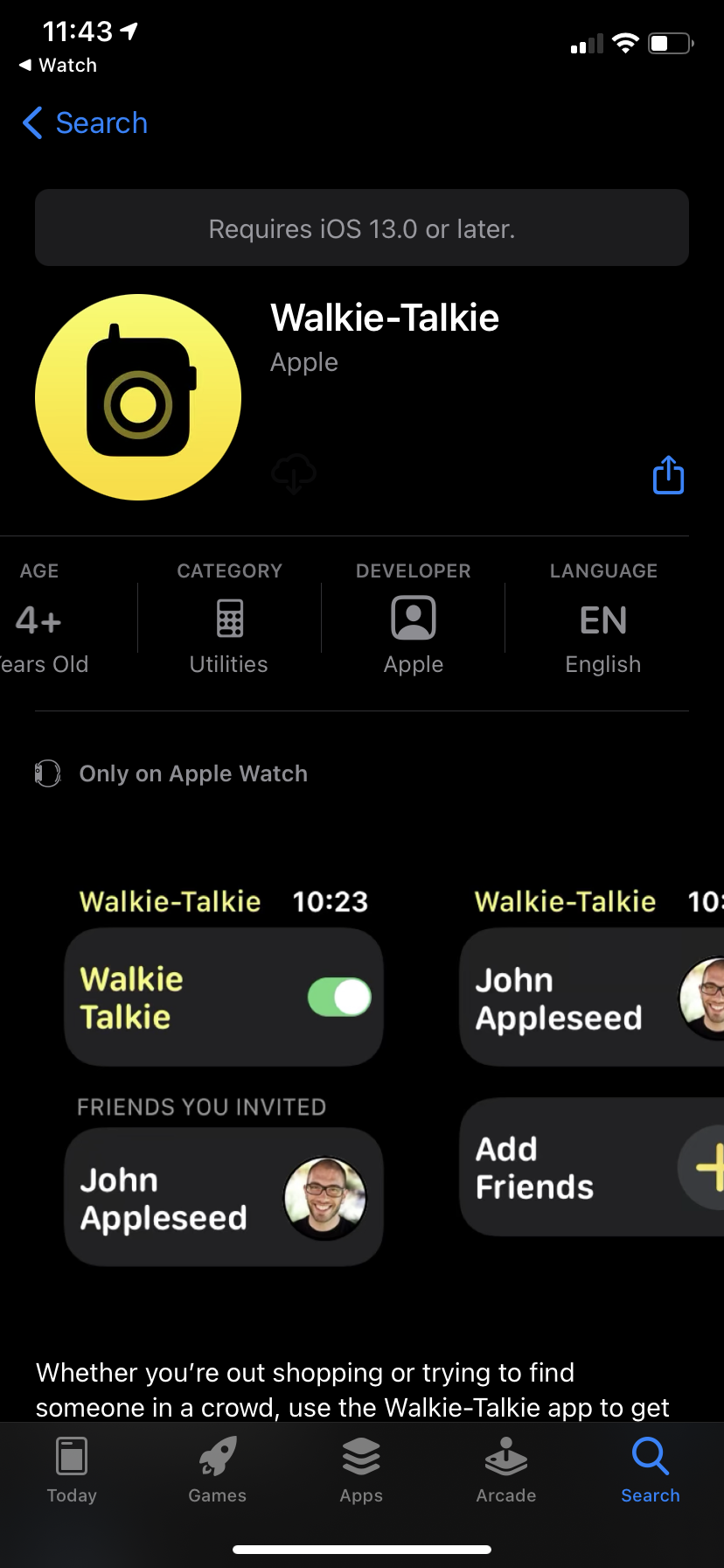Share the Walkie-Talkie app
This screenshot has width=724, height=1568.
(x=668, y=475)
